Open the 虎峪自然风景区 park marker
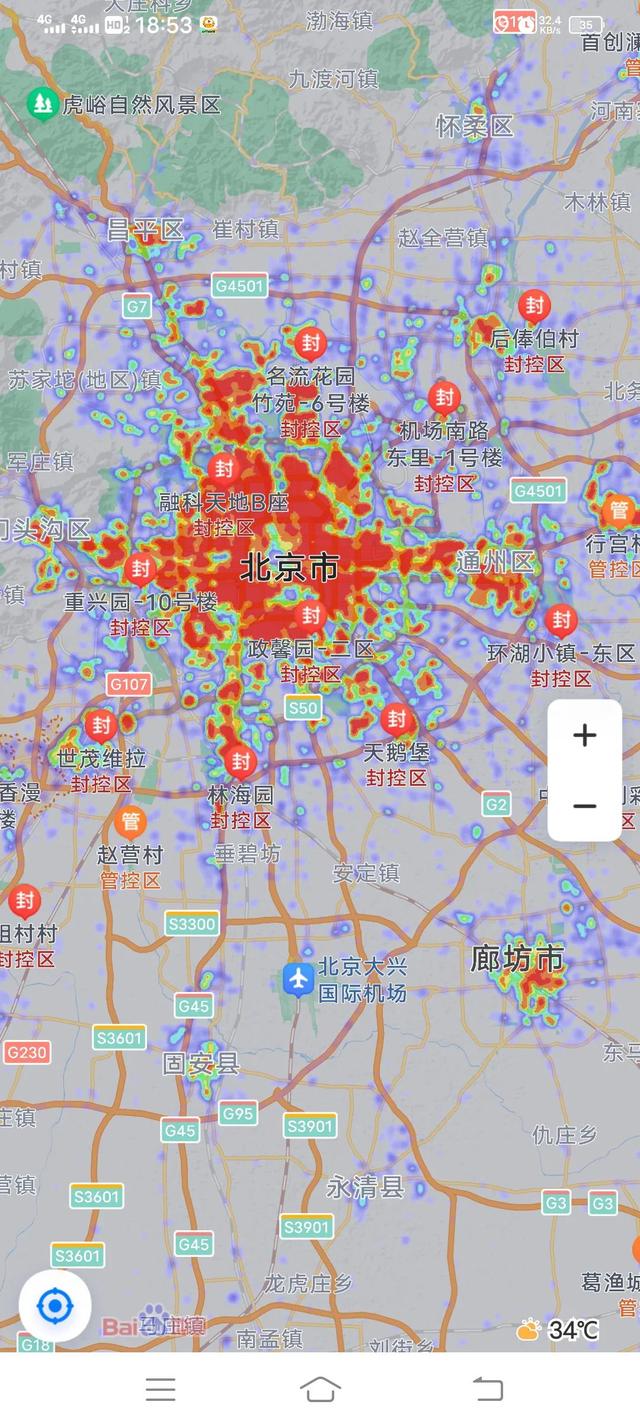Screen dimensions: 640x1427 [x=42, y=103]
